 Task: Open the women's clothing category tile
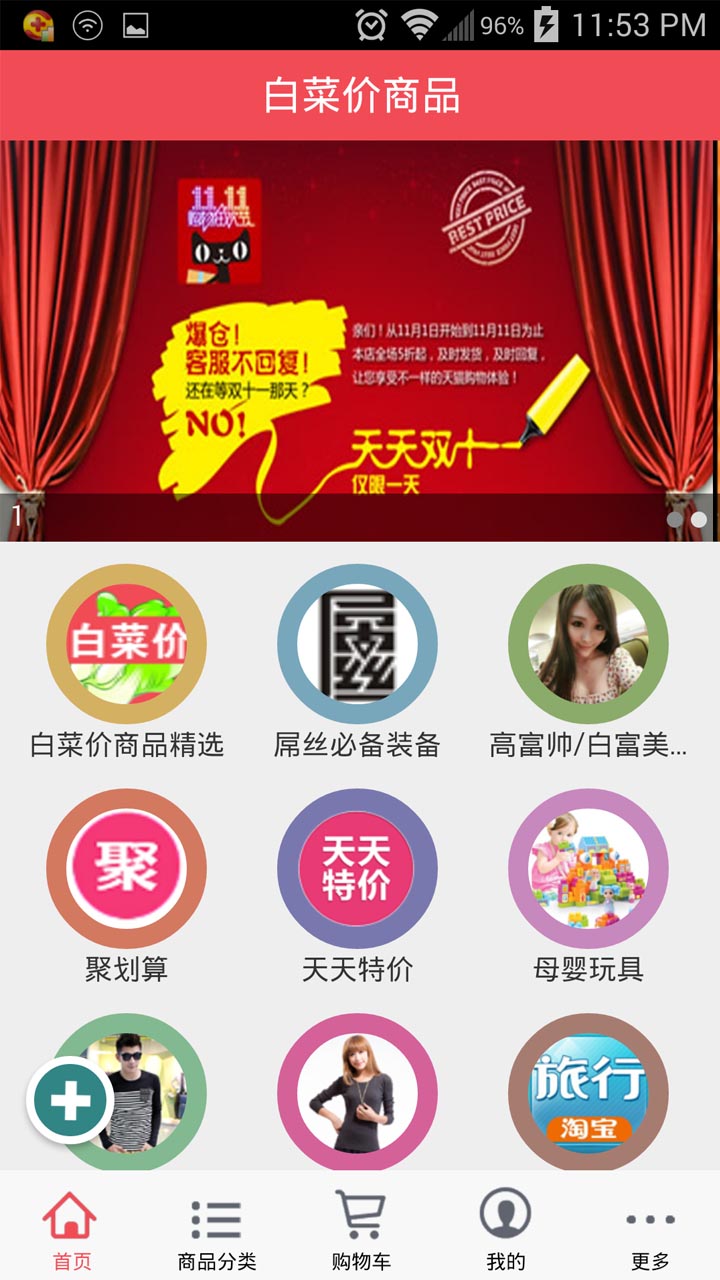coord(357,1092)
